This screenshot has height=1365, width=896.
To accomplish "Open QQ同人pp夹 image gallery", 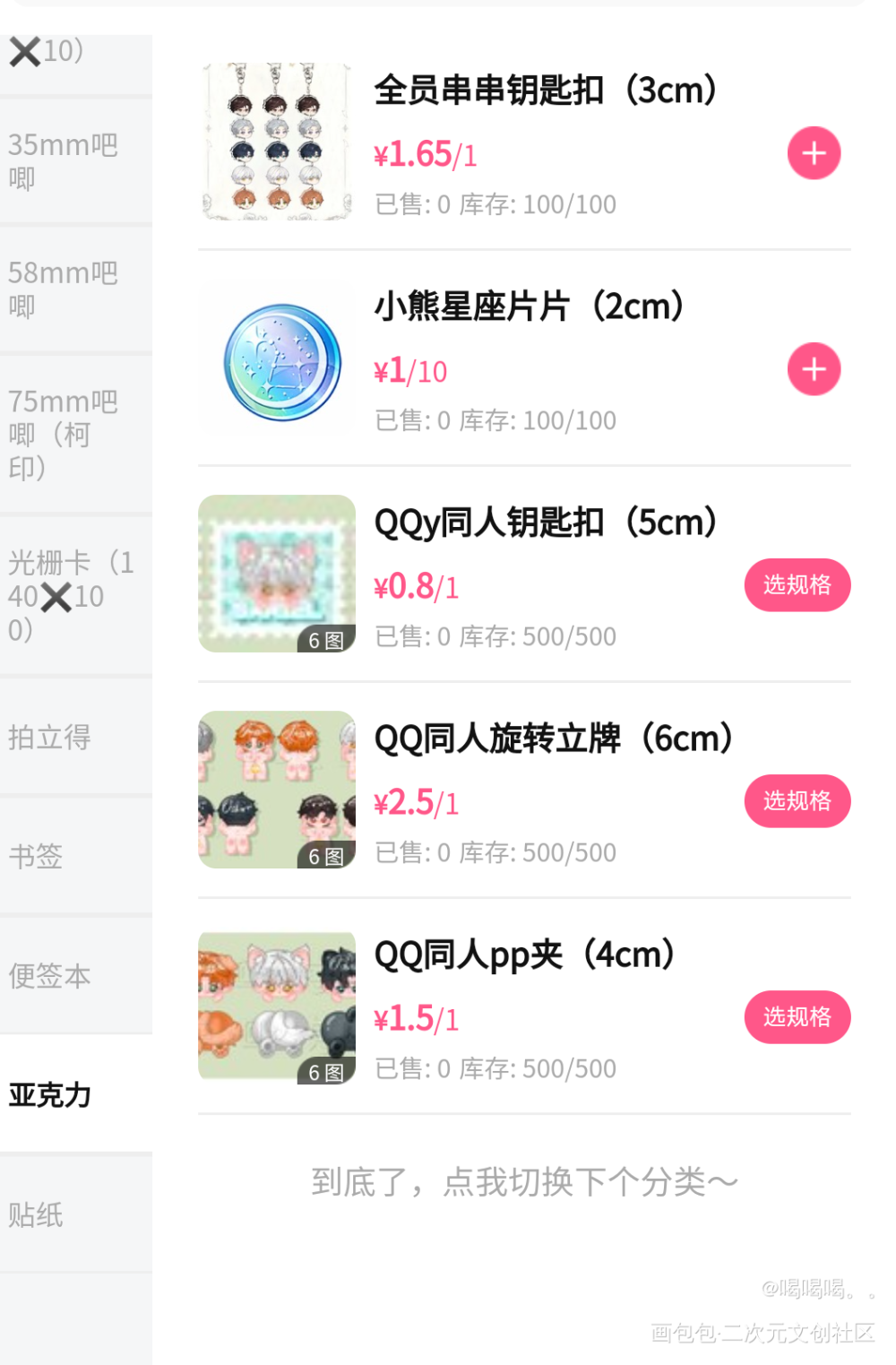I will pos(277,1006).
